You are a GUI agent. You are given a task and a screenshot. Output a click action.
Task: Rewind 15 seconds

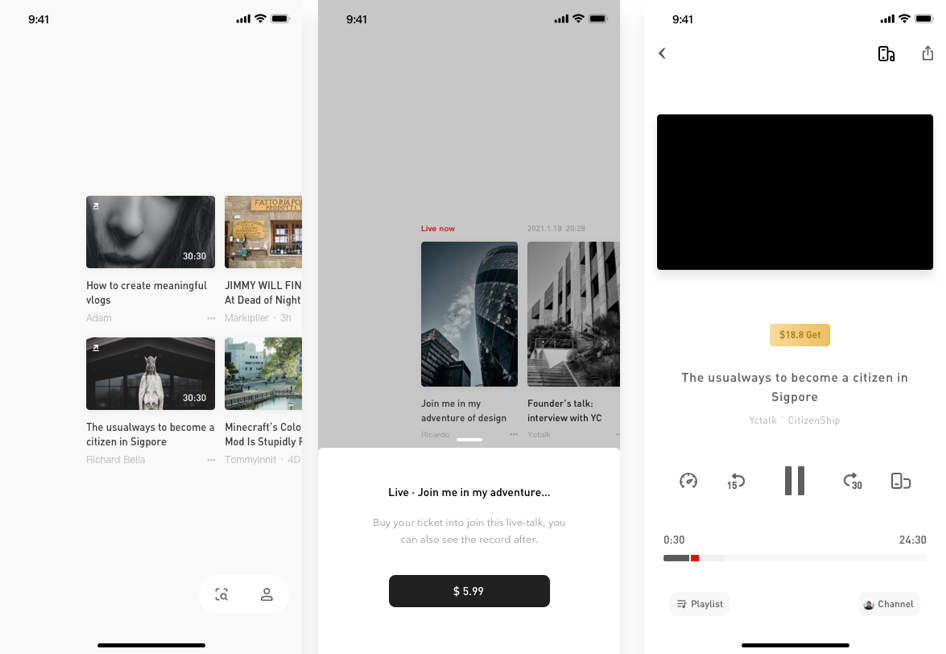click(x=736, y=481)
